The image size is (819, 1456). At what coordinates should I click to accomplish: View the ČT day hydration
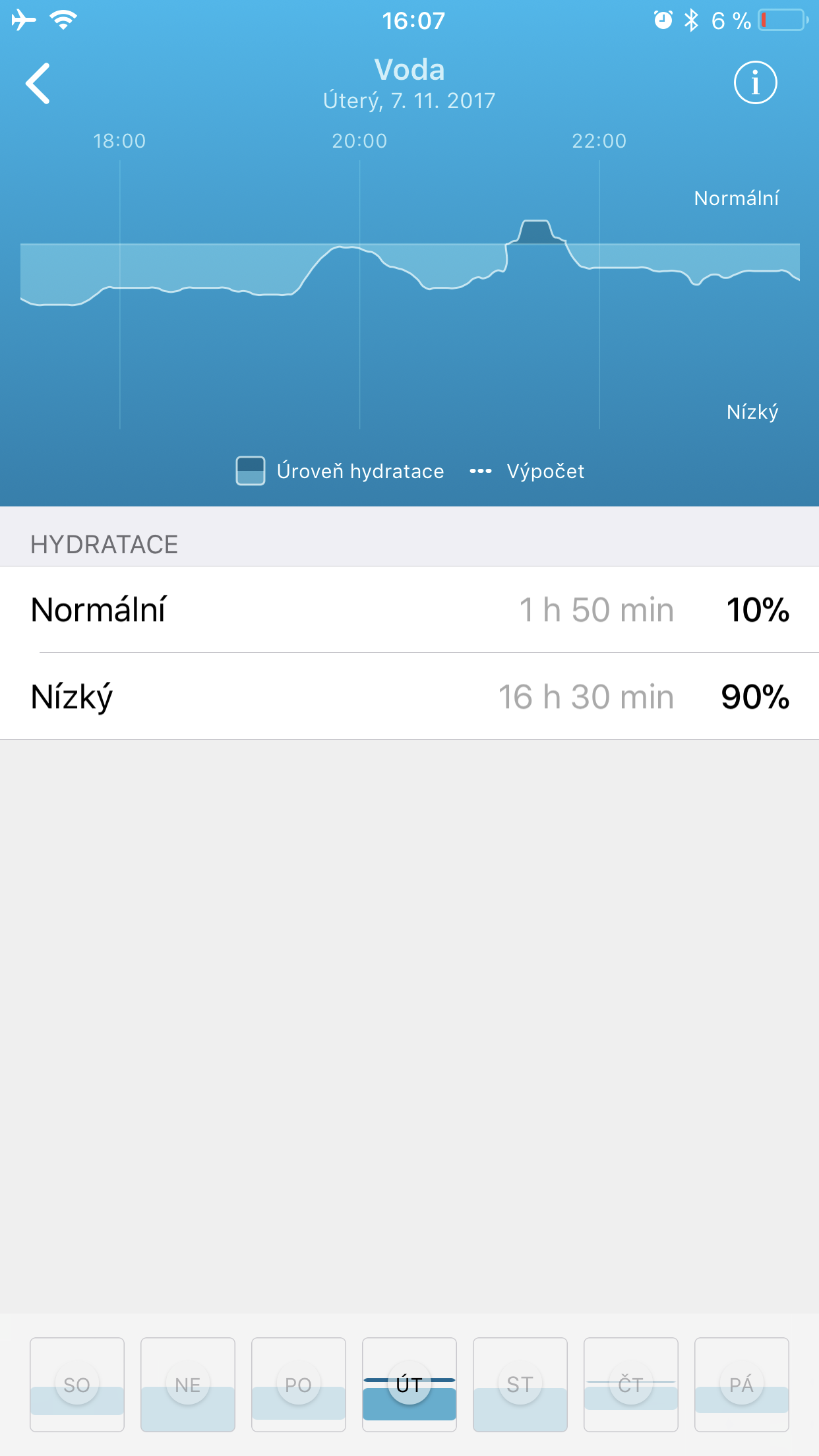click(x=631, y=1384)
